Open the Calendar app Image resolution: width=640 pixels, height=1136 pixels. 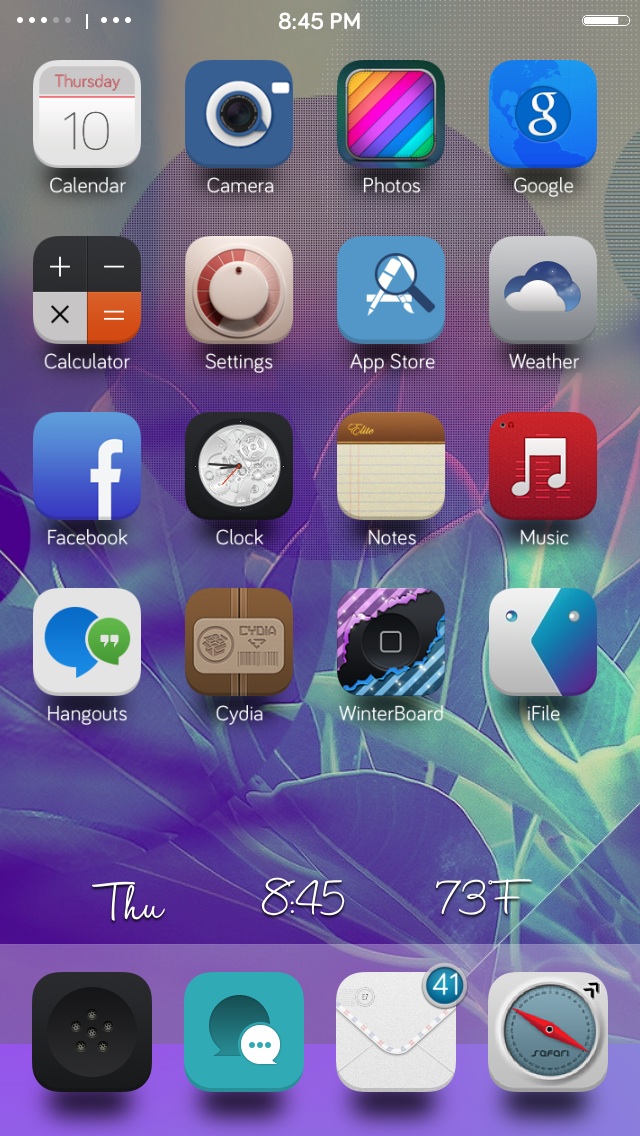87,114
